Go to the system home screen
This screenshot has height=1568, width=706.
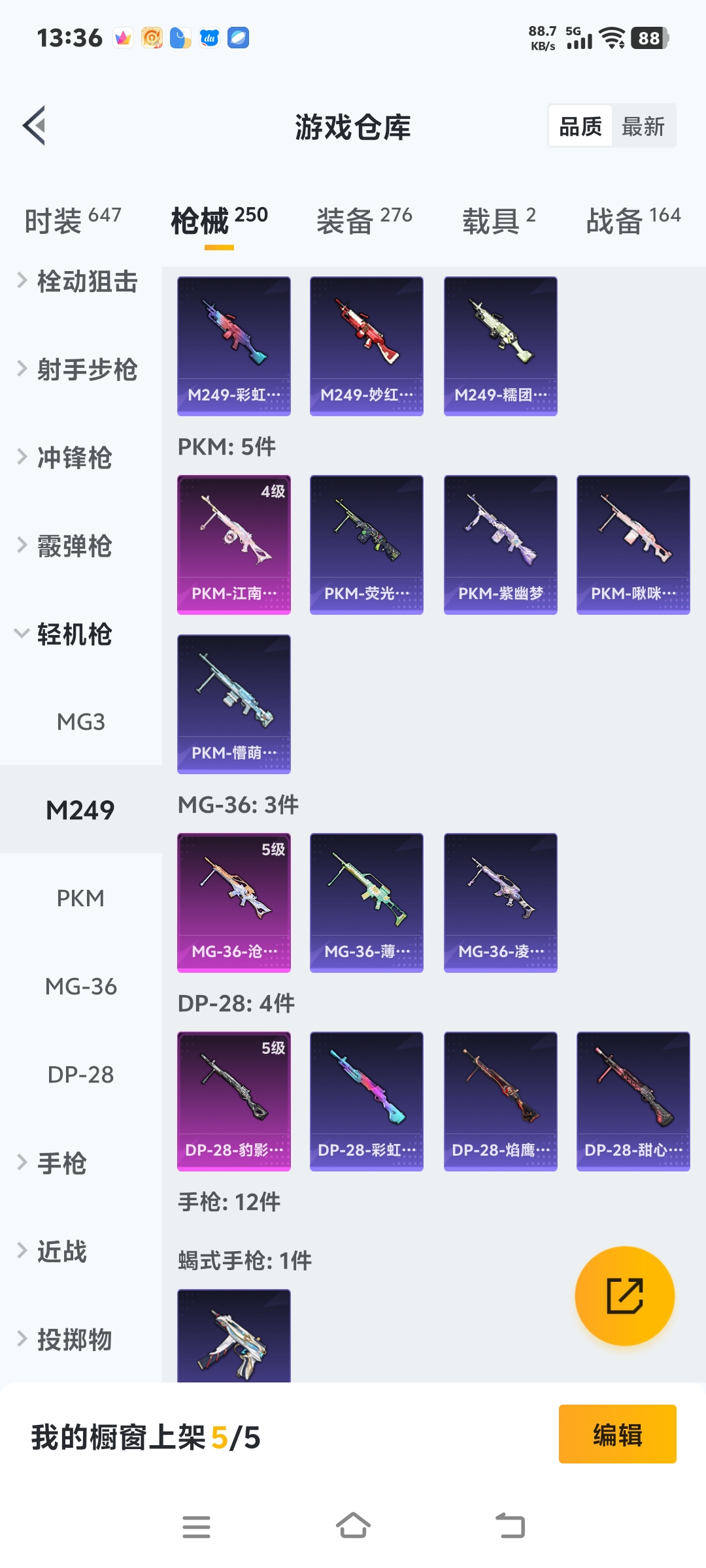(353, 1527)
